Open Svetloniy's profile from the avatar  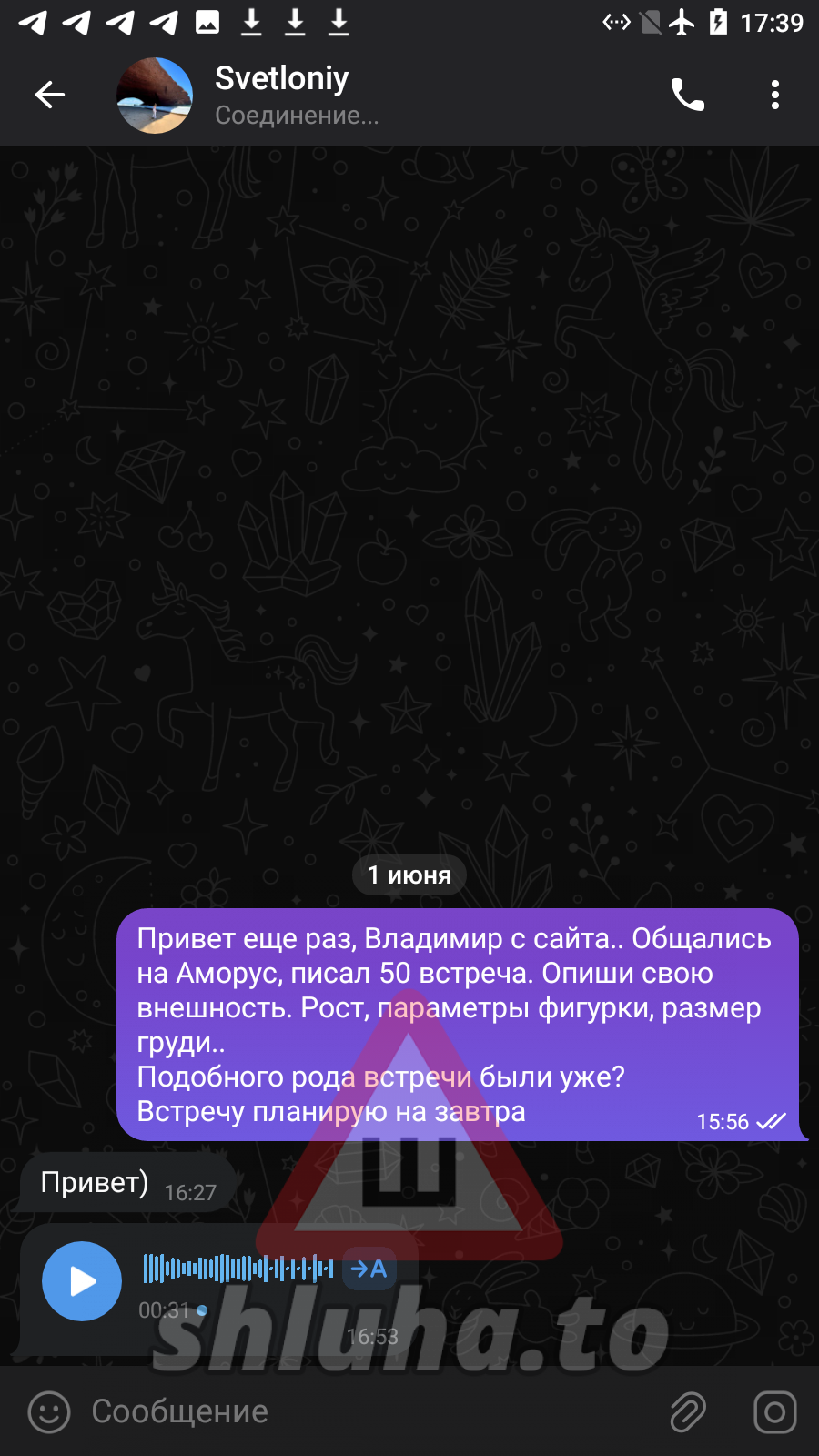[x=155, y=96]
